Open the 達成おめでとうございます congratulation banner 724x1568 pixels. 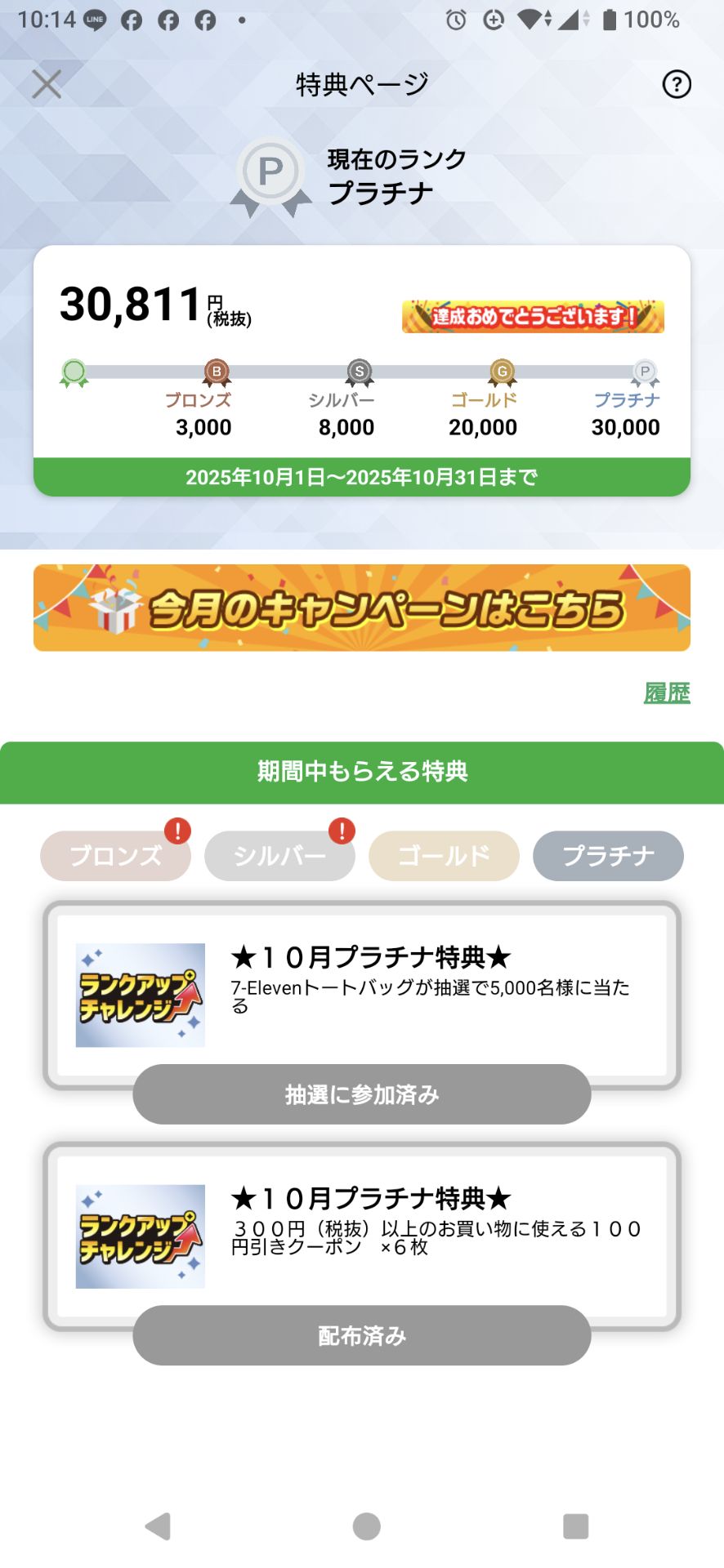click(534, 316)
